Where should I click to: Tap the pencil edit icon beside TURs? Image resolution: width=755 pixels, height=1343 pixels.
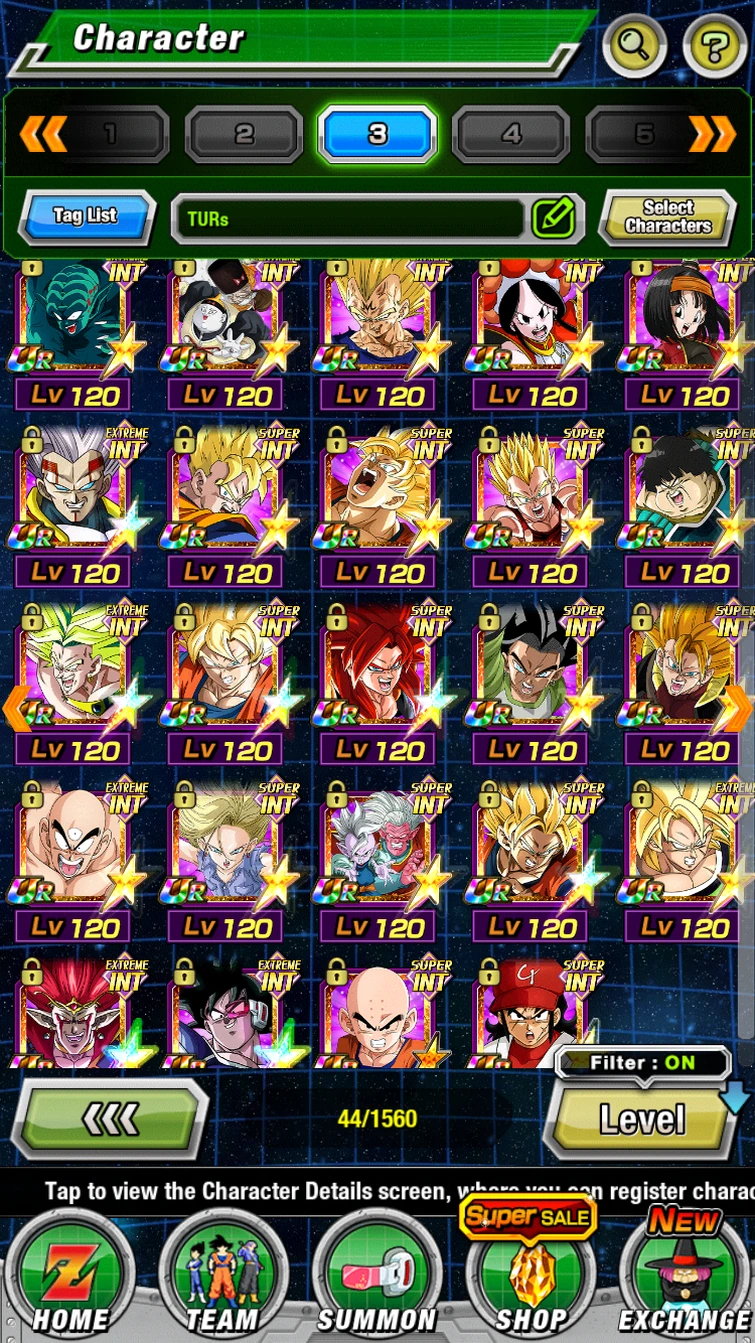click(x=552, y=217)
